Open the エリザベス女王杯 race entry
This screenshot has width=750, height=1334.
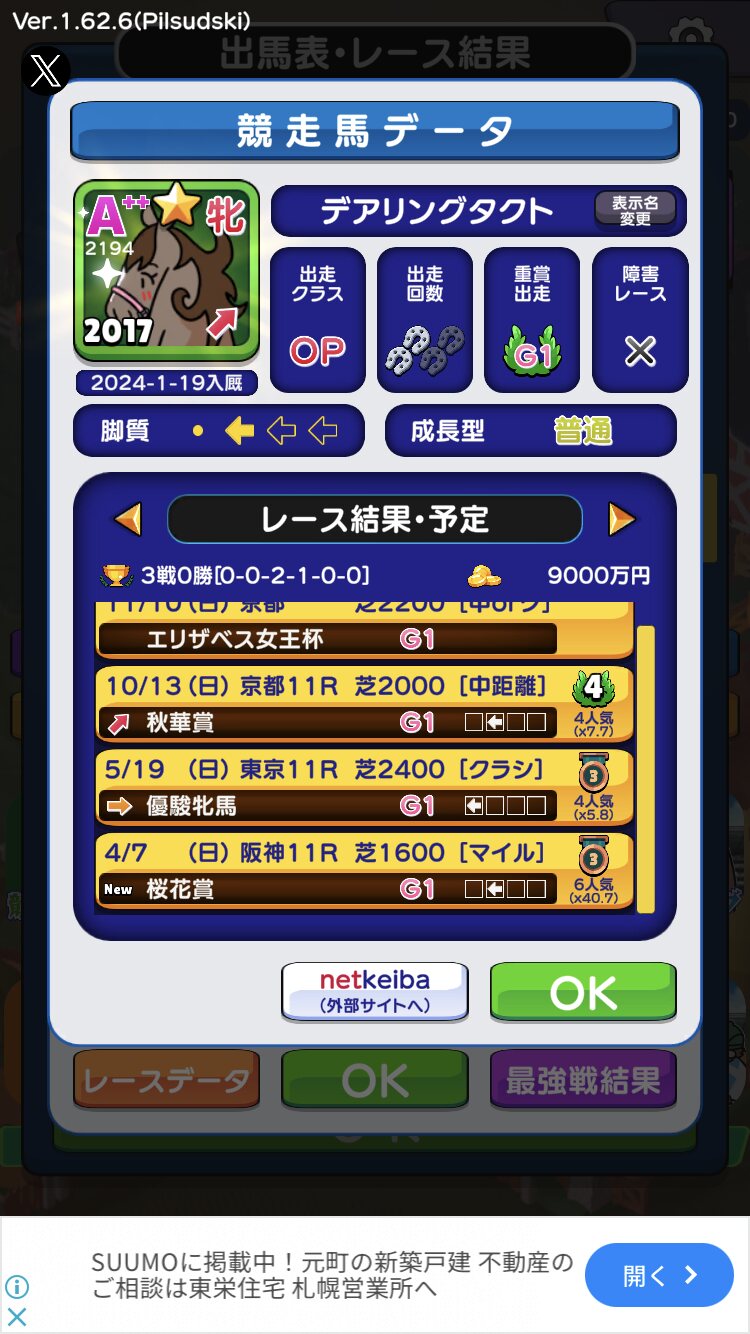pyautogui.click(x=365, y=632)
